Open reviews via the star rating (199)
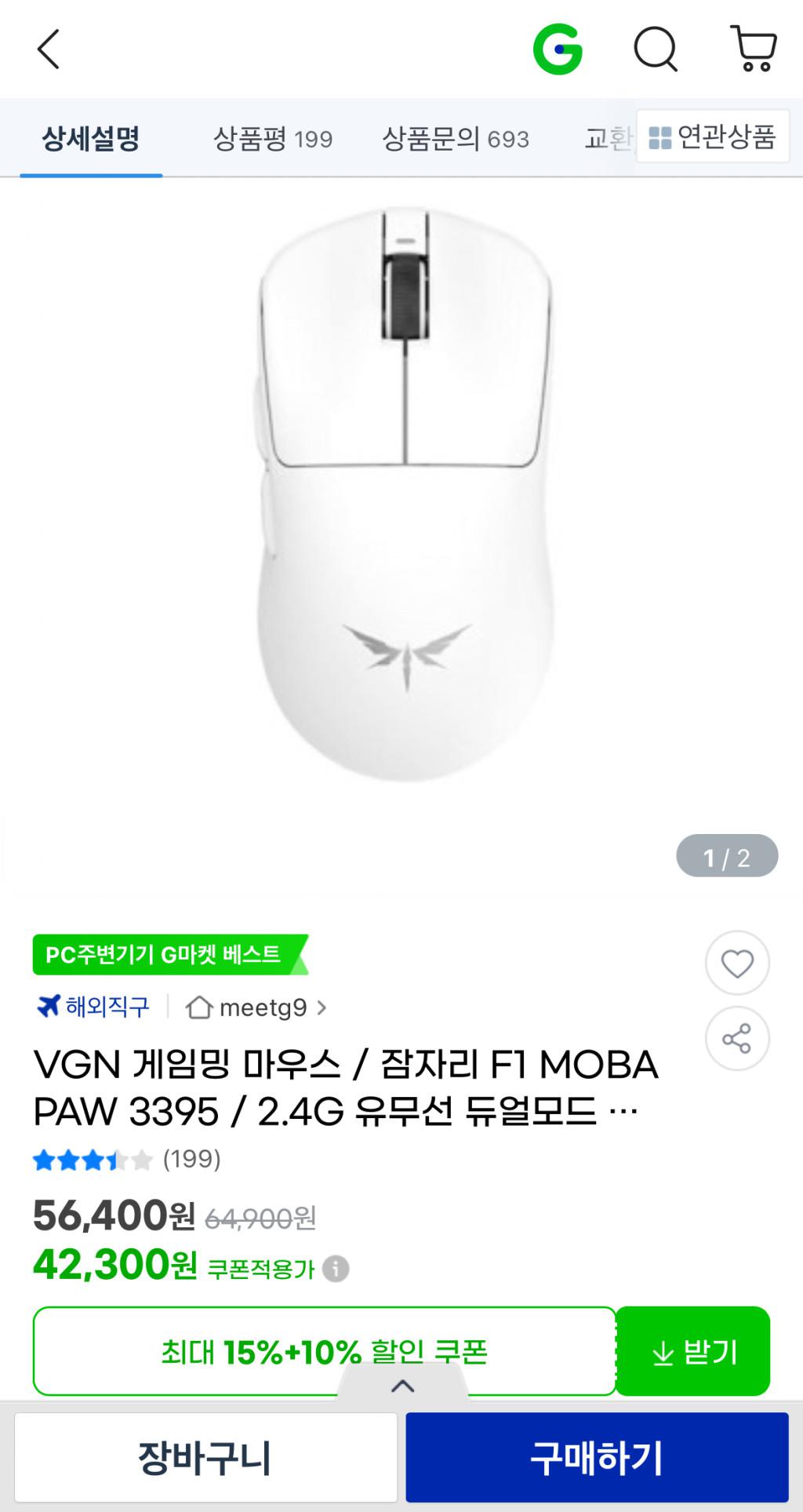803x1512 pixels. click(x=125, y=1159)
